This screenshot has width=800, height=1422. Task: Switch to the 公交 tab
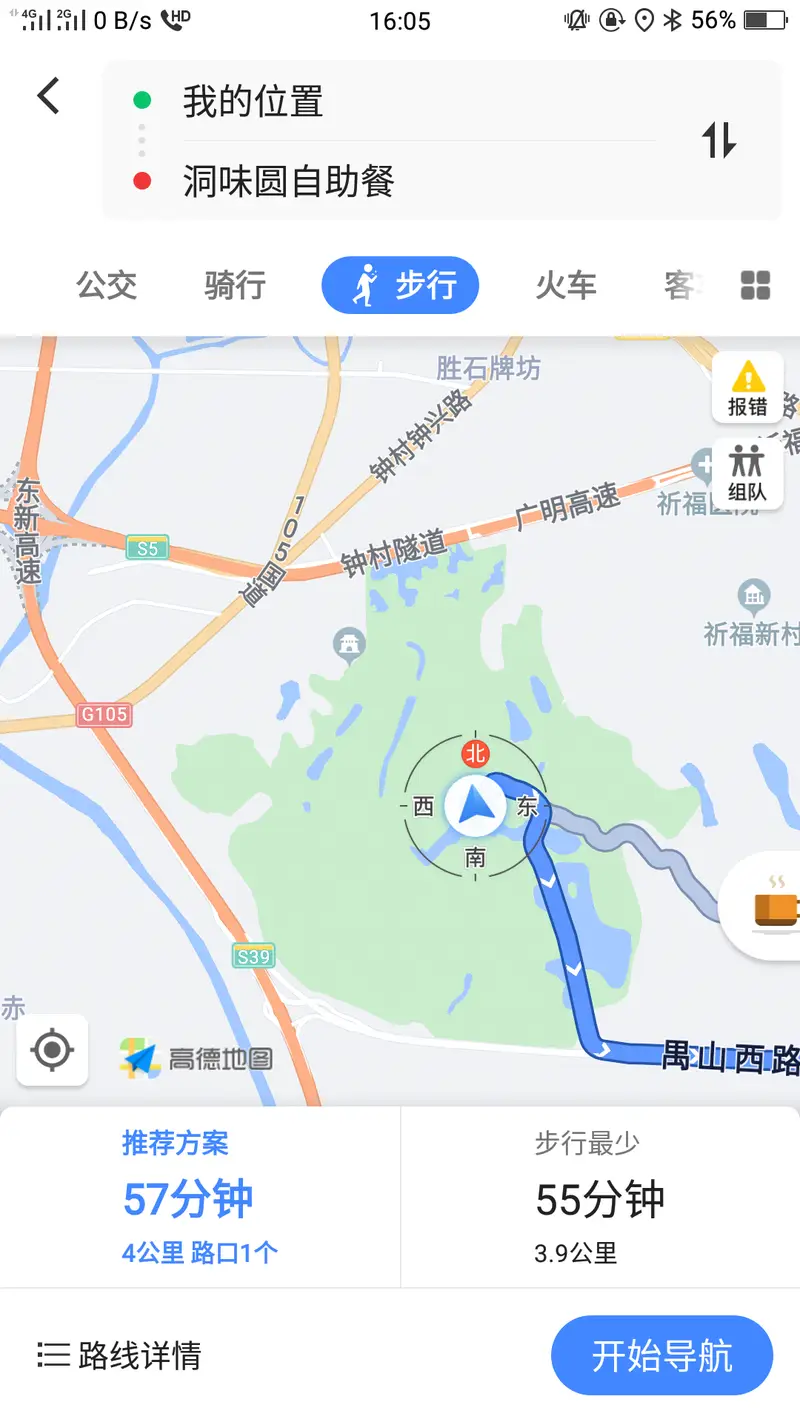pyautogui.click(x=106, y=286)
